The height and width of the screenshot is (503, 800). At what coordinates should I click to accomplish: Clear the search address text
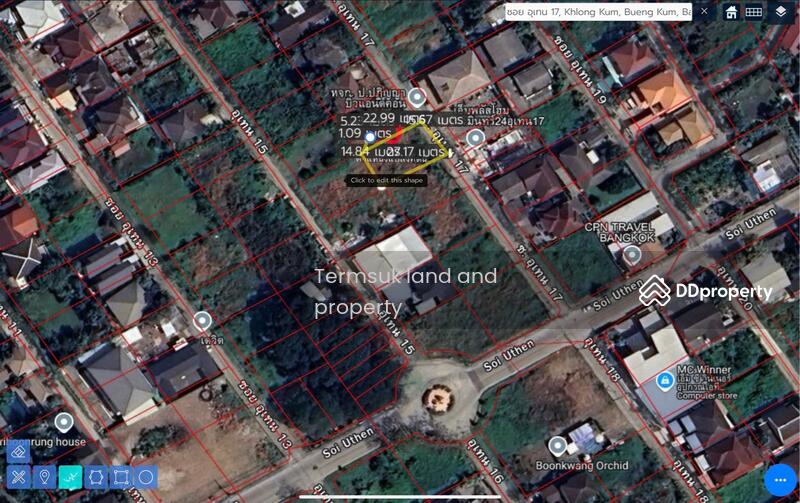click(704, 12)
